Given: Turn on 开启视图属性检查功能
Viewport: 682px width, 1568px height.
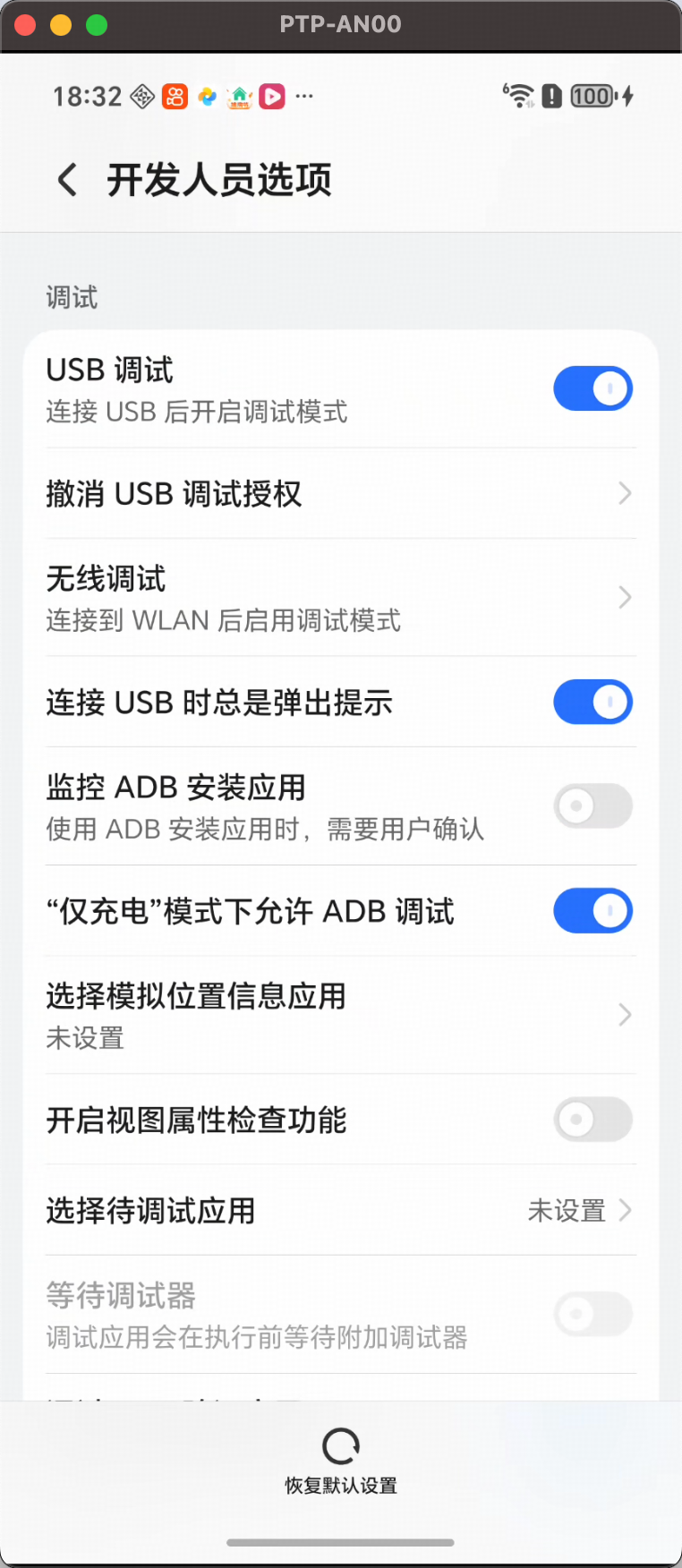Looking at the screenshot, I should click(x=592, y=1120).
